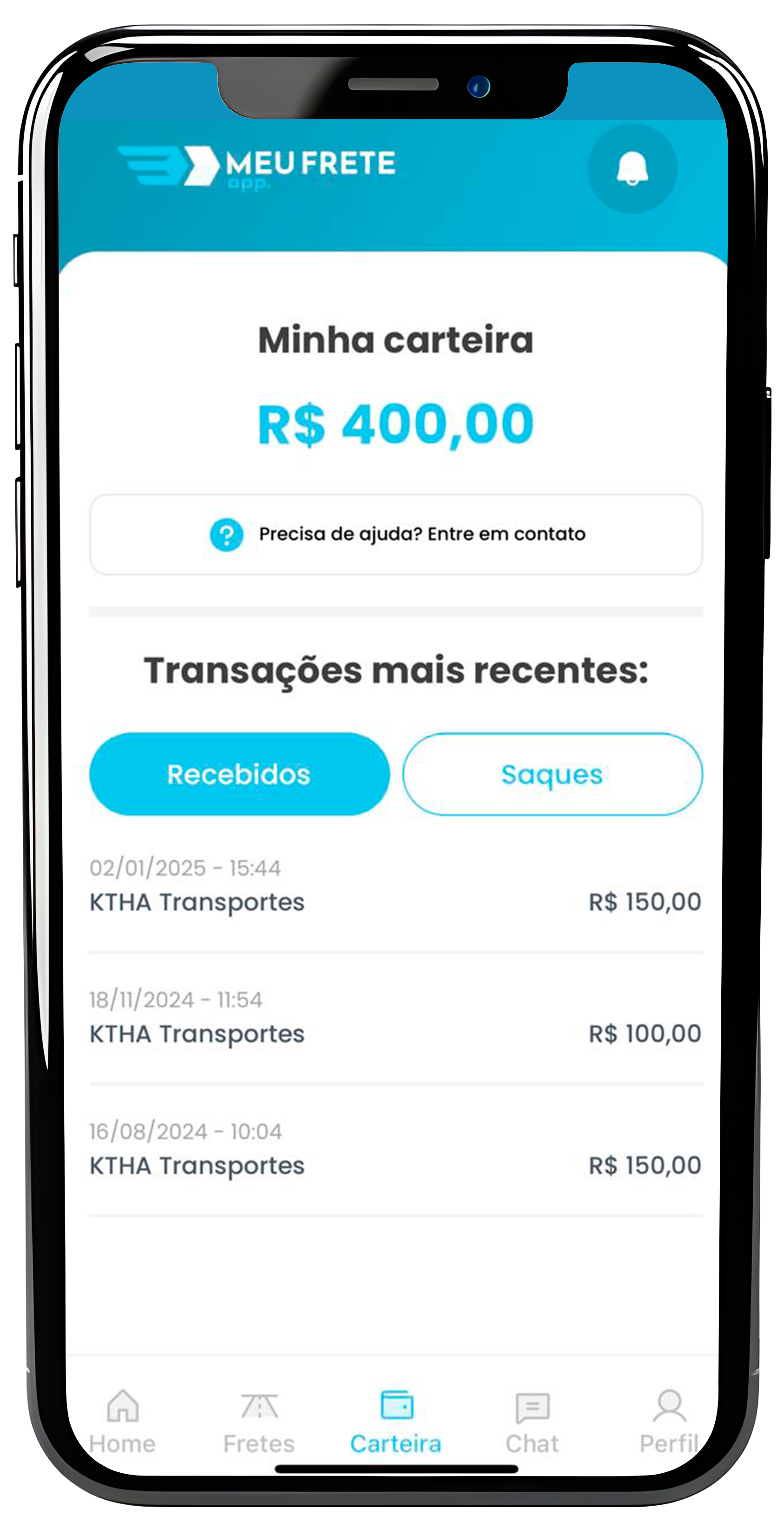Screen dimensions: 784x1536
Task: Open the notifications bell
Action: point(632,168)
